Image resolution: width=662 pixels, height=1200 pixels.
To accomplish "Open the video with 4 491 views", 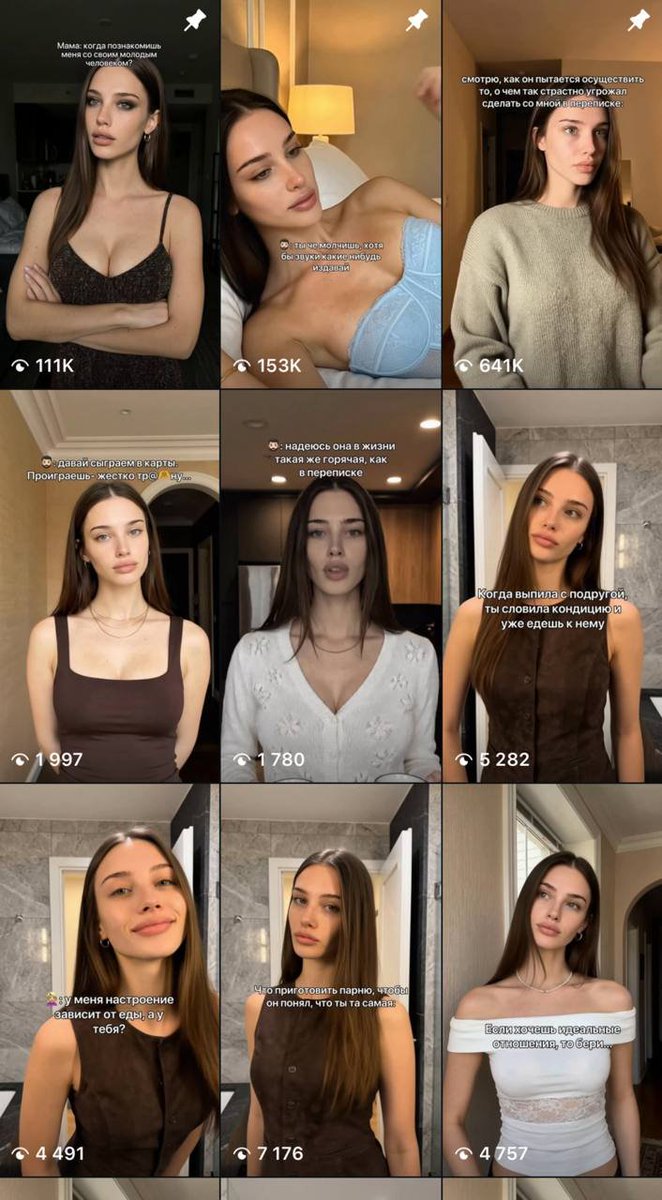I will pyautogui.click(x=109, y=980).
